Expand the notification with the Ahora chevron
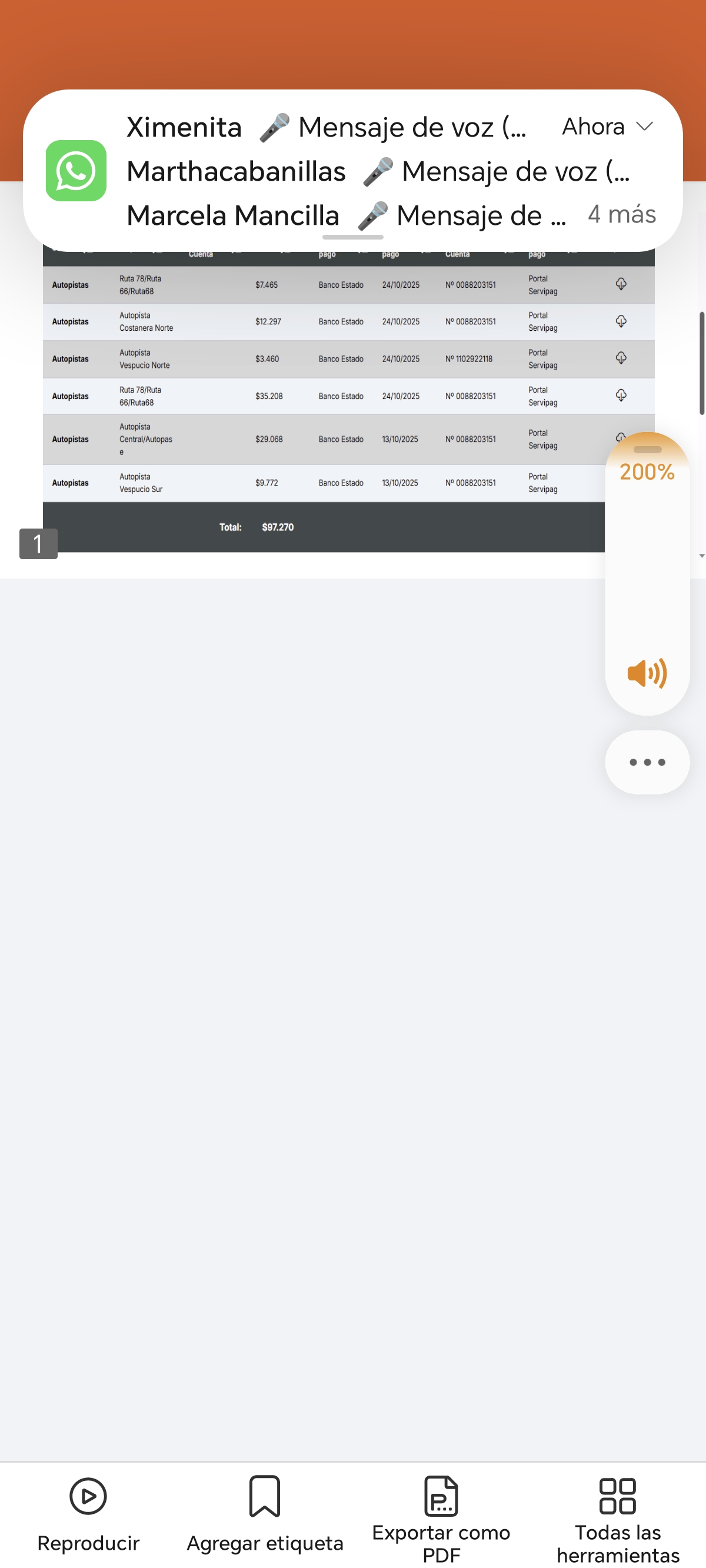This screenshot has width=706, height=1568. point(644,127)
